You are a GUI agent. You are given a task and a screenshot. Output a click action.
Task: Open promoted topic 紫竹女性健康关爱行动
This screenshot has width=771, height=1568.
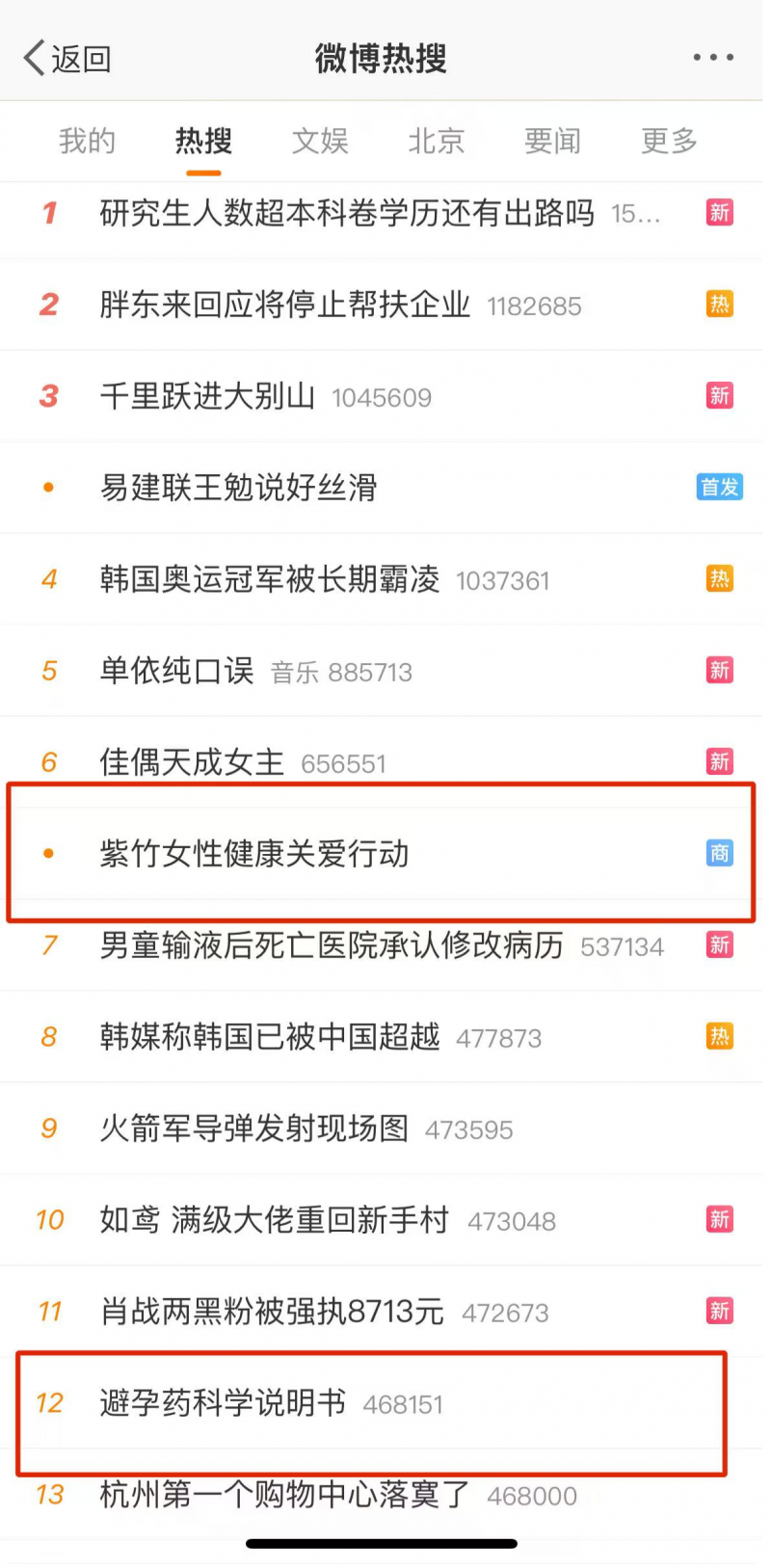(x=254, y=854)
